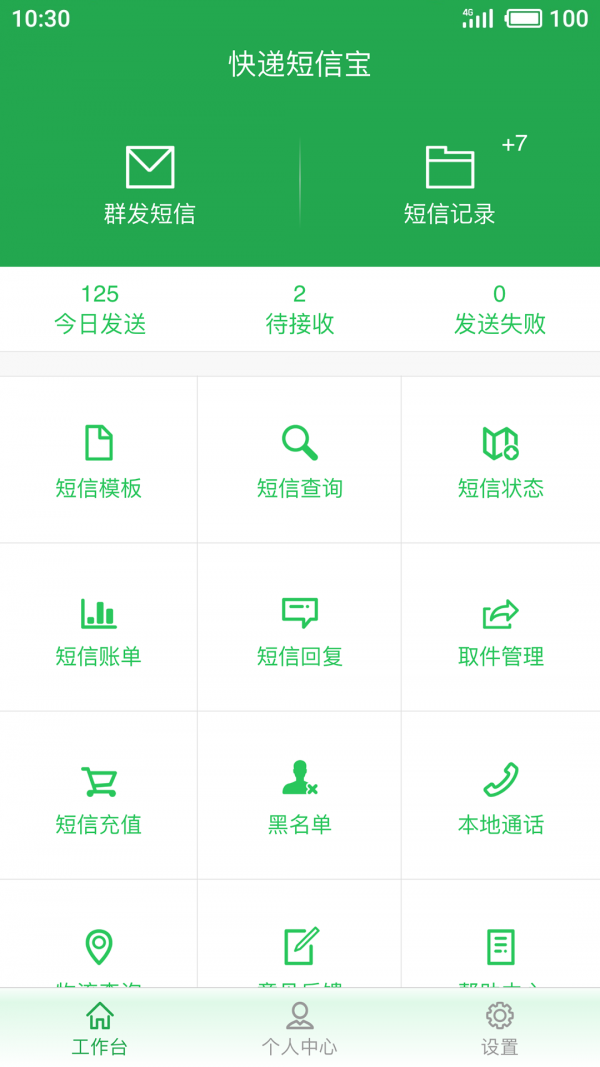Open 短信查询 search
600x1067 pixels.
tap(300, 461)
